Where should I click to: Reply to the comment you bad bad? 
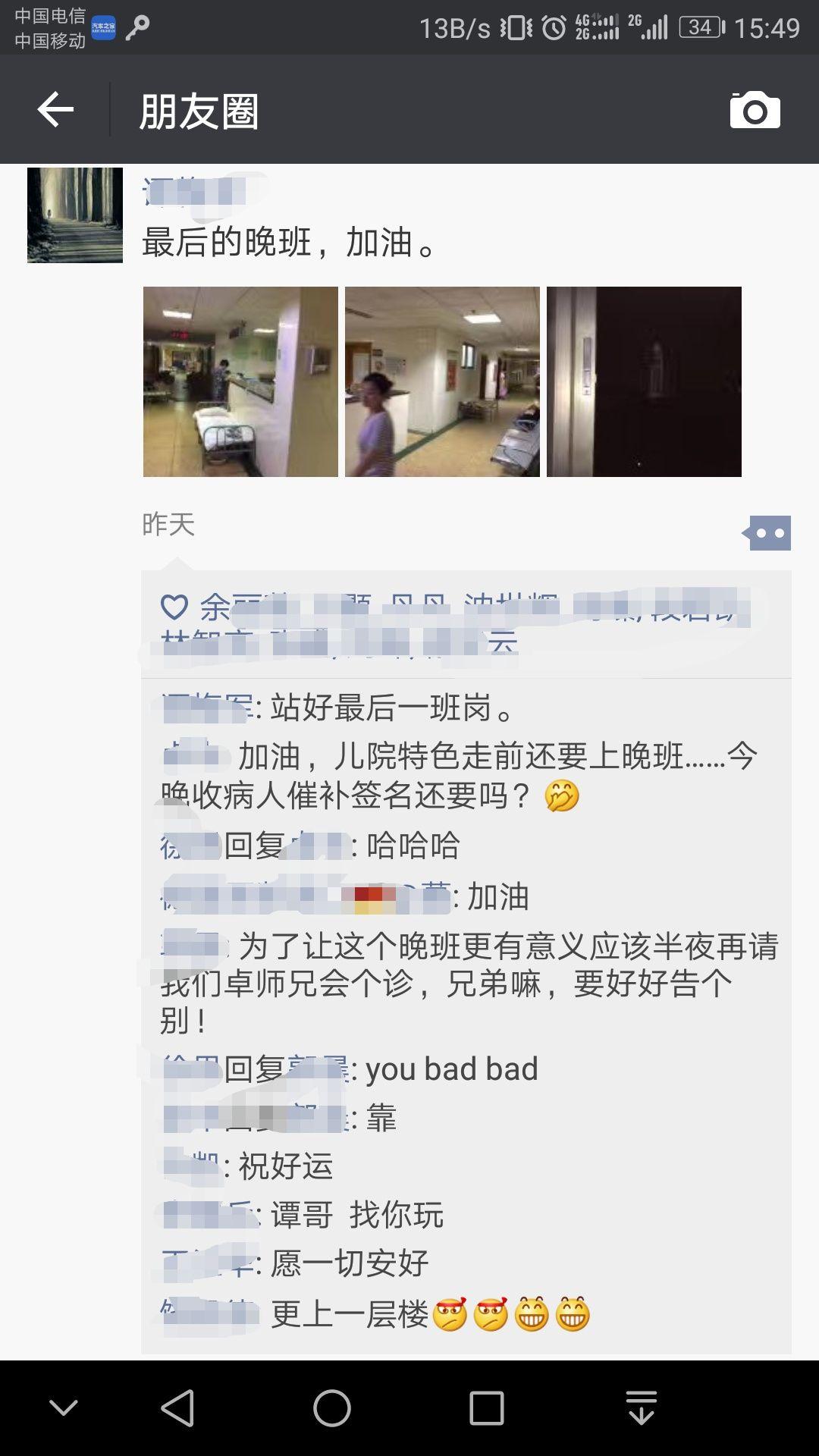coord(451,1069)
